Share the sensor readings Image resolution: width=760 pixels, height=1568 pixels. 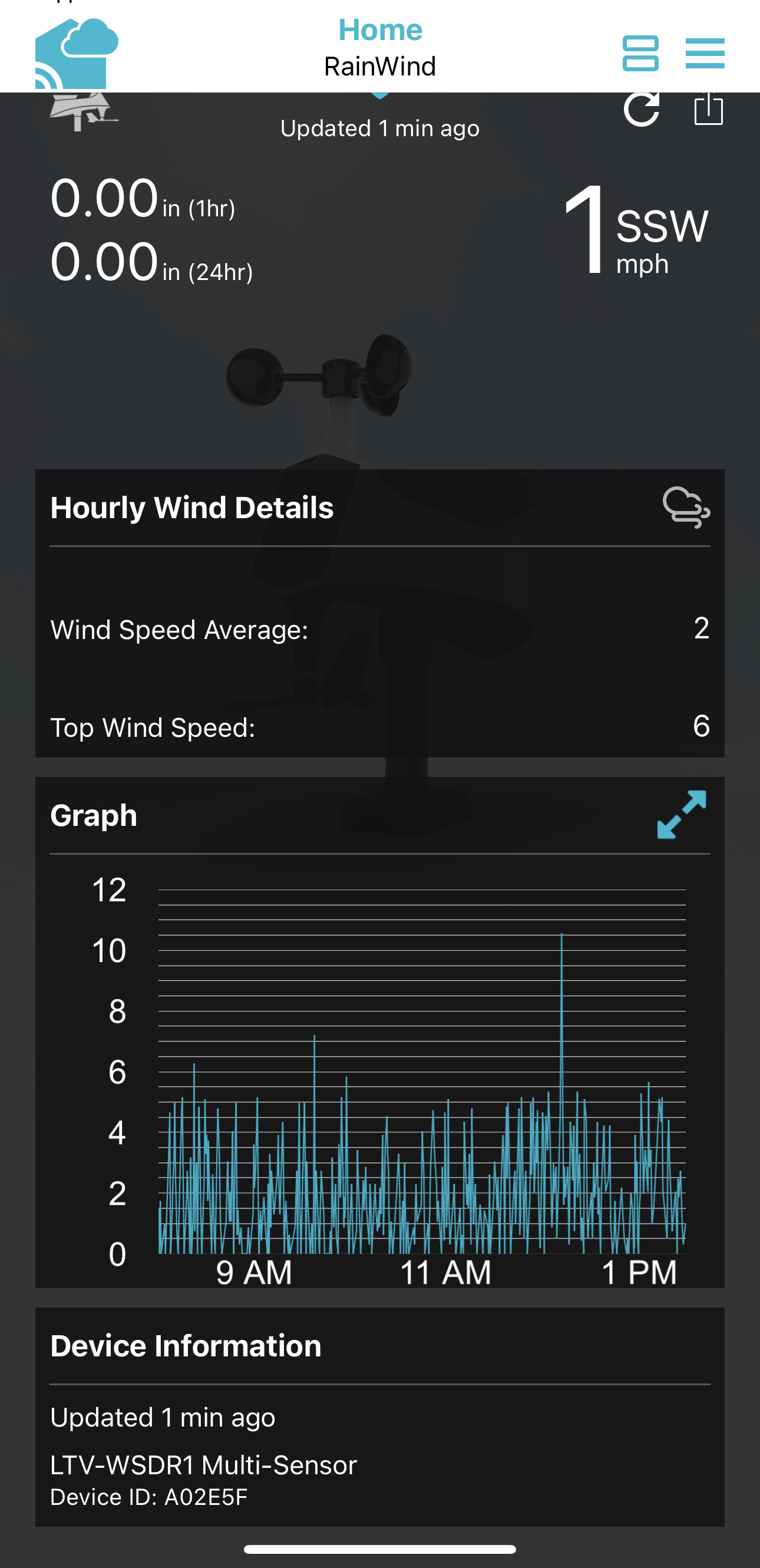(708, 110)
